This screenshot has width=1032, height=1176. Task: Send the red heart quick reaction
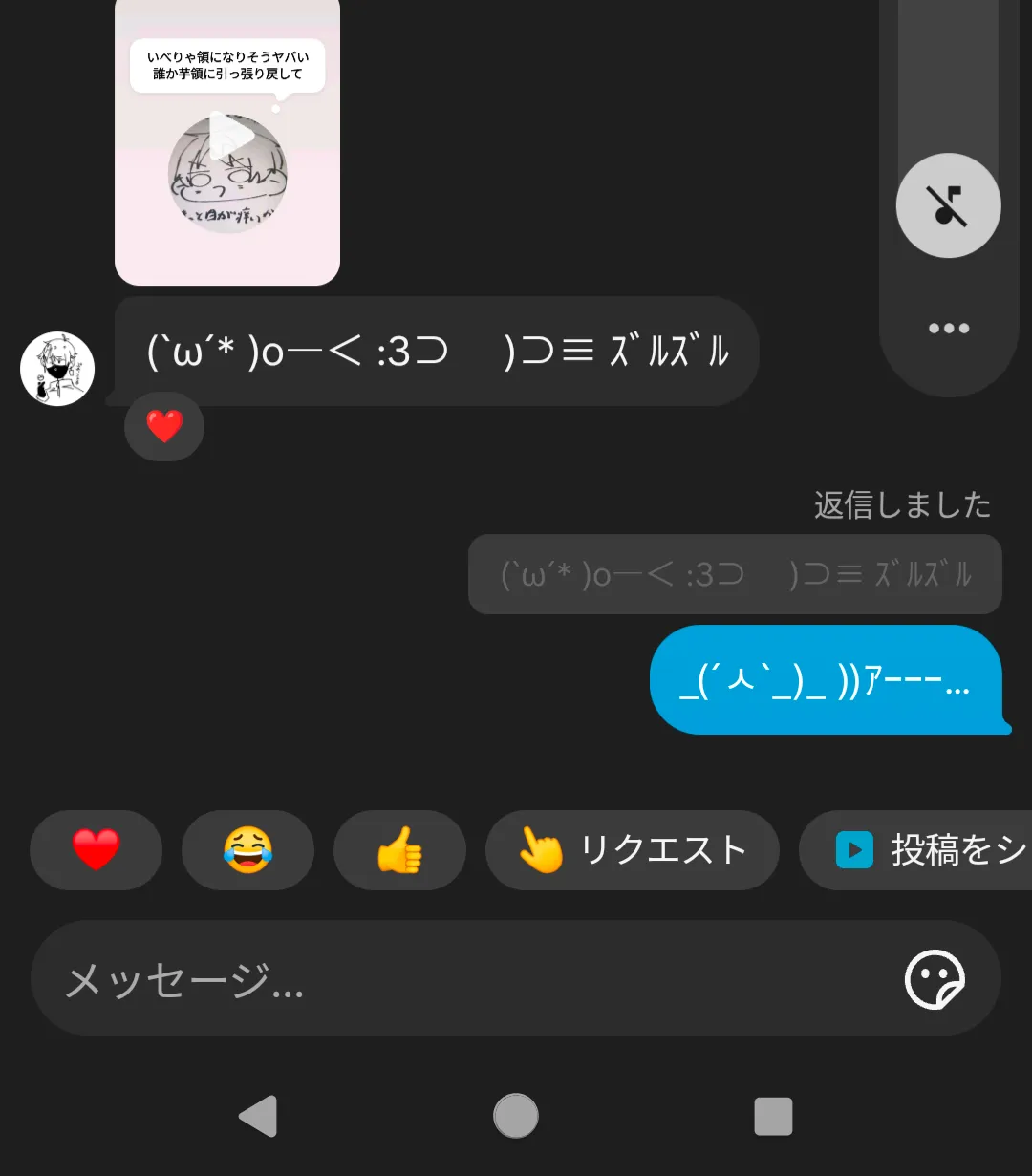click(96, 849)
